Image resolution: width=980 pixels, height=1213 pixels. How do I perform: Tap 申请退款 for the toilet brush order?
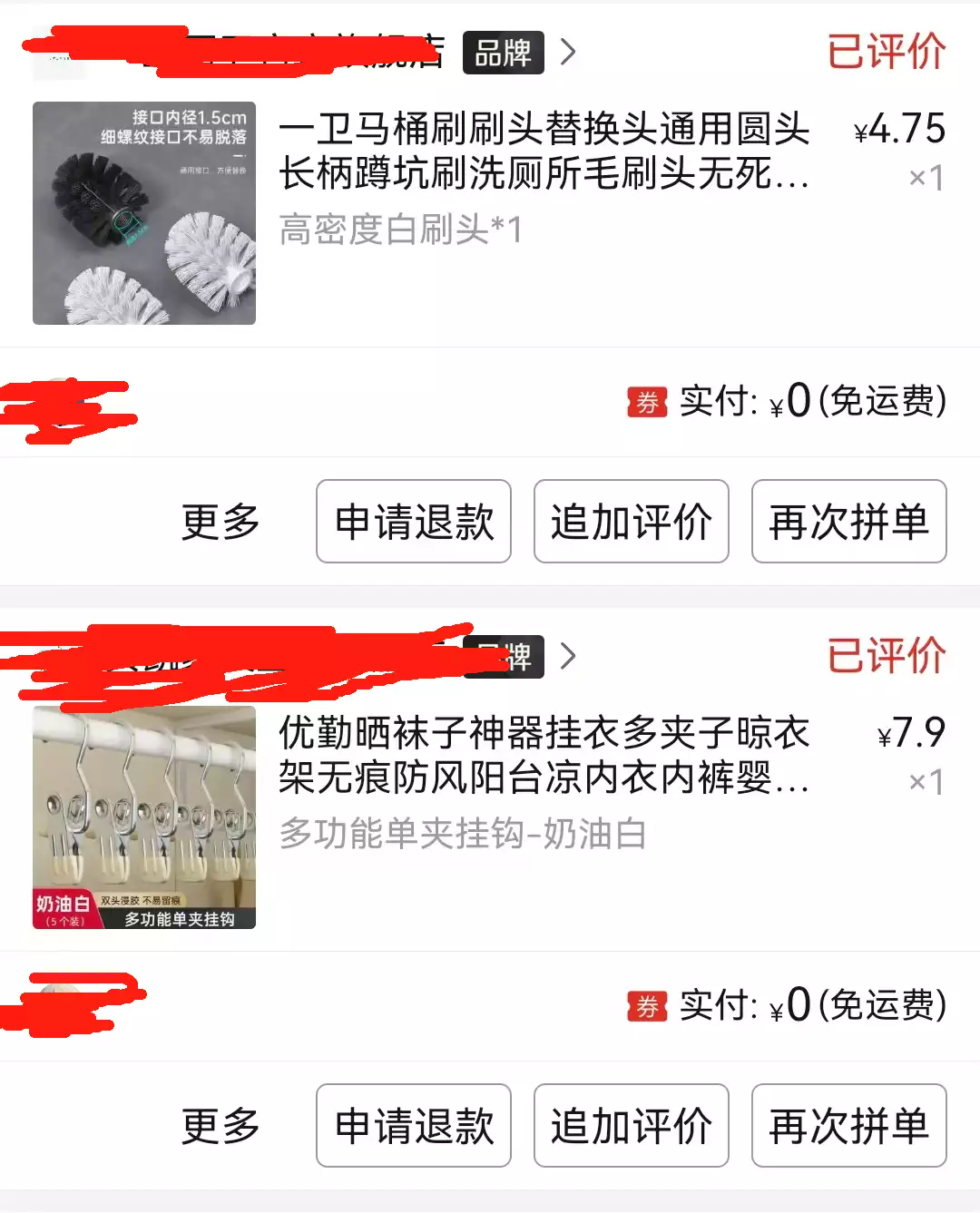pyautogui.click(x=414, y=522)
